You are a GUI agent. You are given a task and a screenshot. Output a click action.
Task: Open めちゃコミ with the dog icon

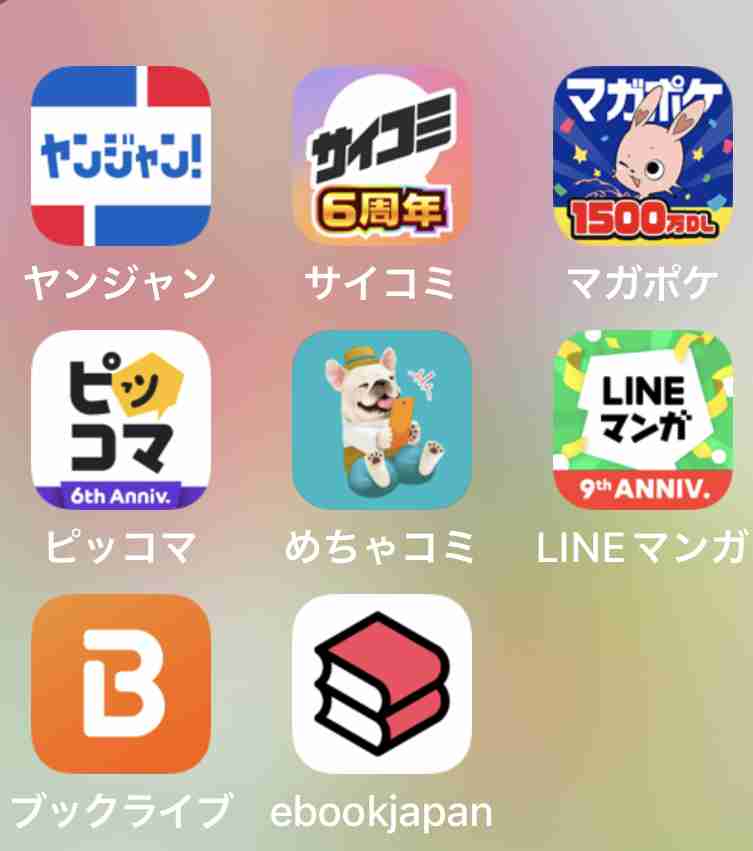381,420
